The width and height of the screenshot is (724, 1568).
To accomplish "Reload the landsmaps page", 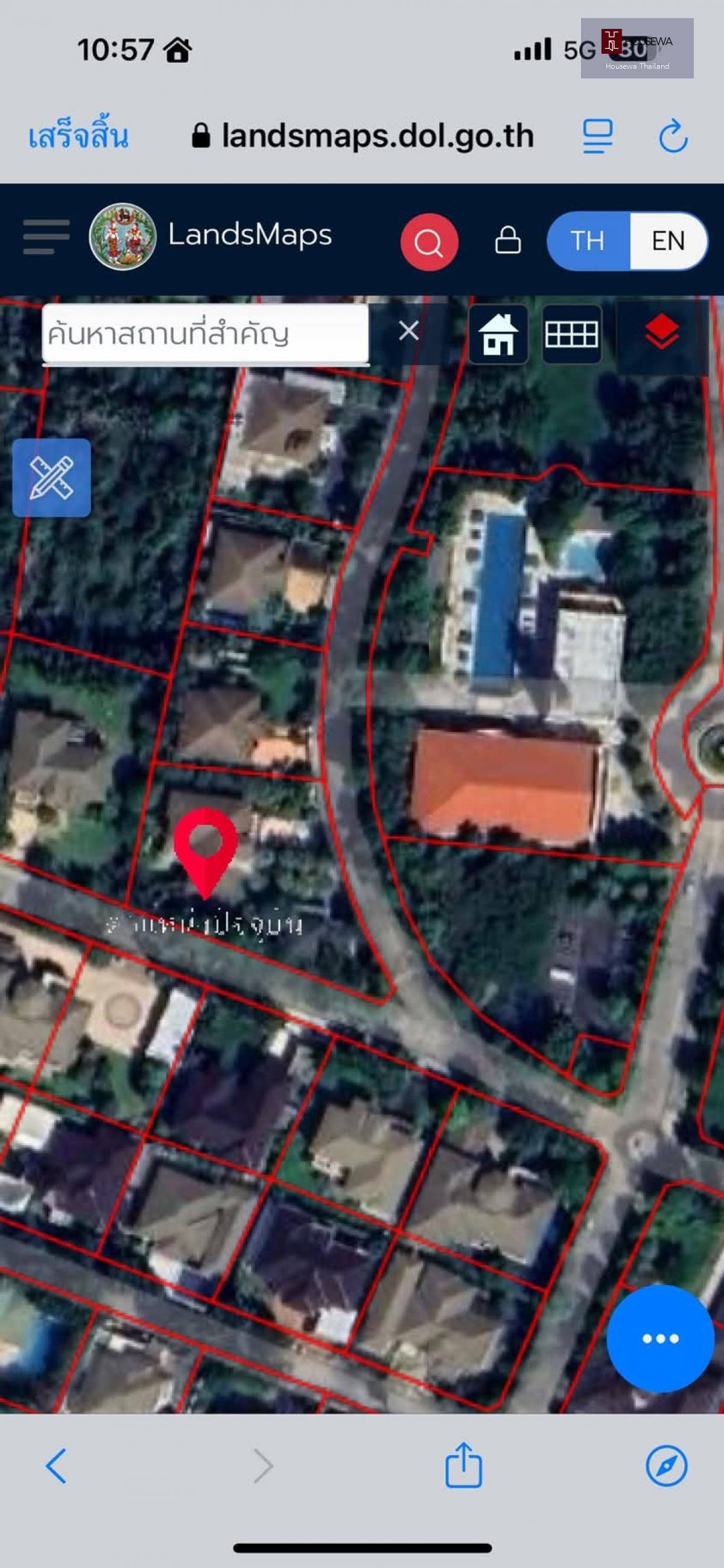I will (673, 136).
